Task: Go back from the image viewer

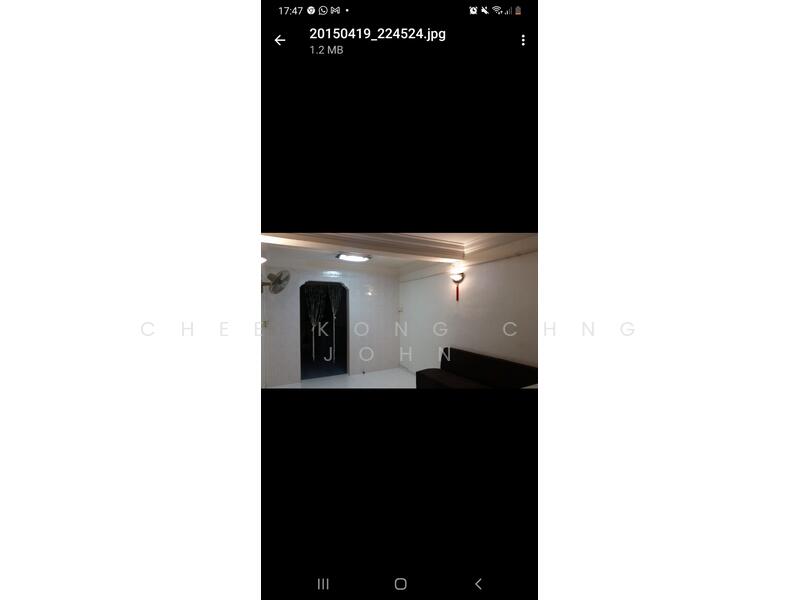Action: click(x=280, y=40)
